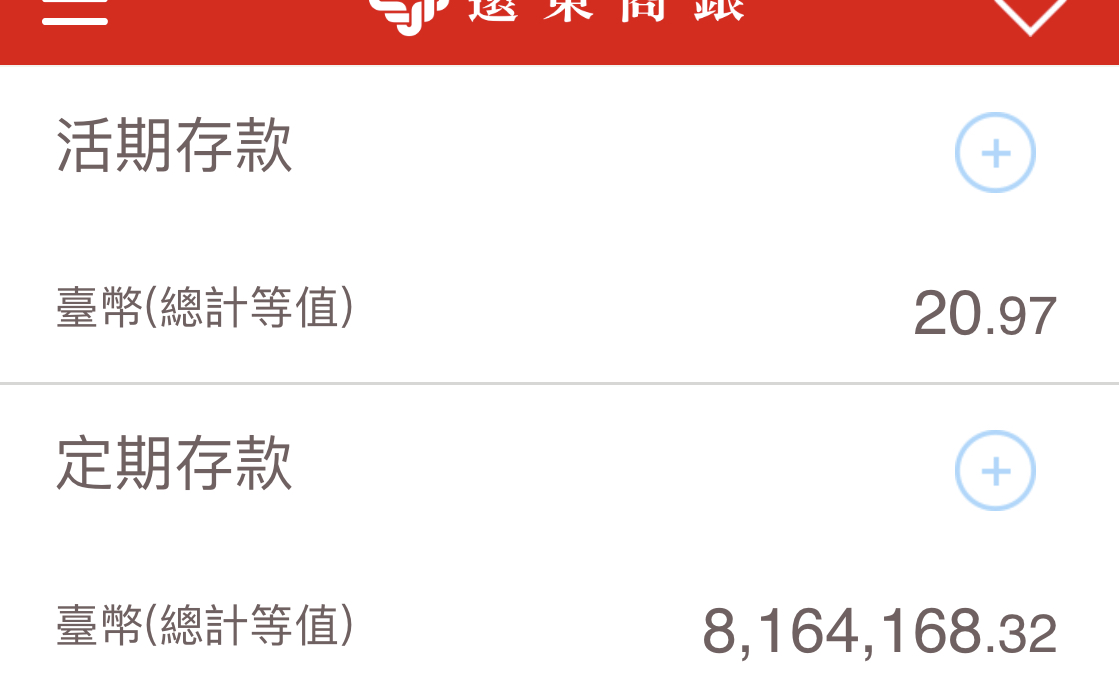Expand the 定期存款 plus button
Image resolution: width=1119 pixels, height=685 pixels.
[x=995, y=471]
